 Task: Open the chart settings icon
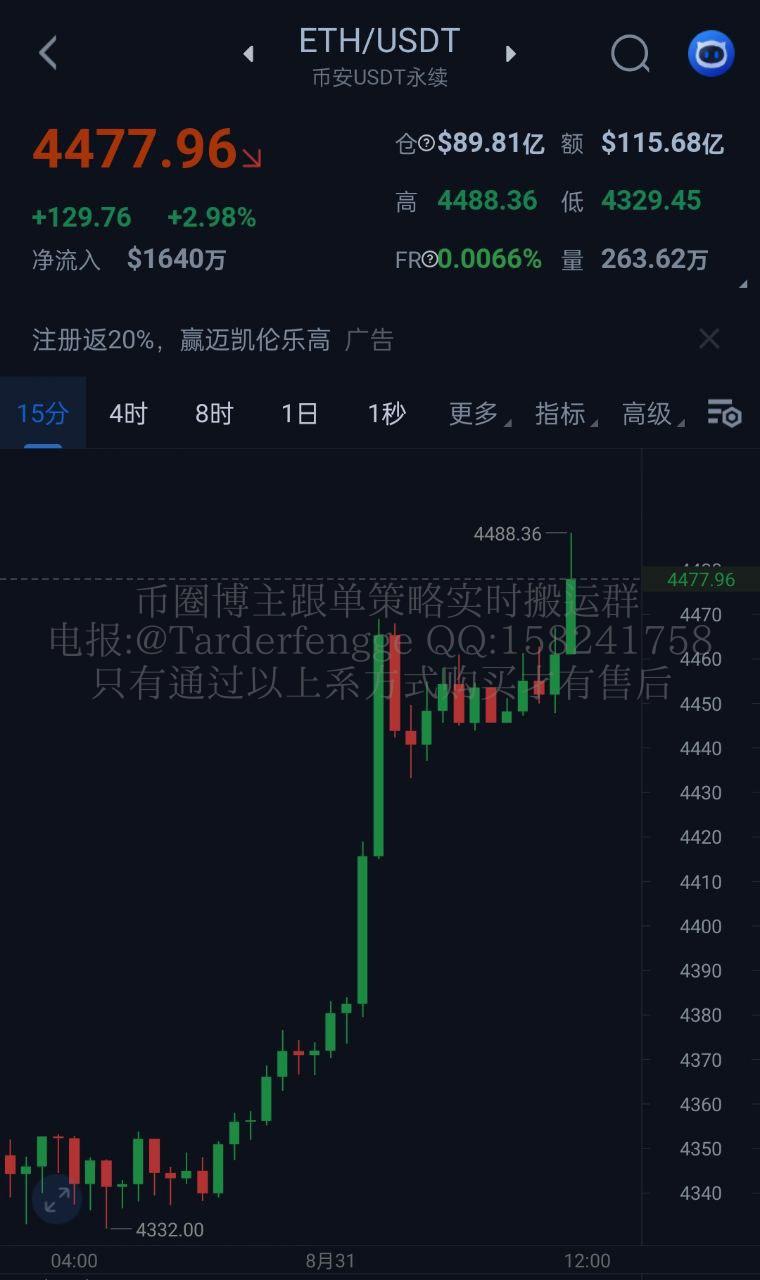724,413
